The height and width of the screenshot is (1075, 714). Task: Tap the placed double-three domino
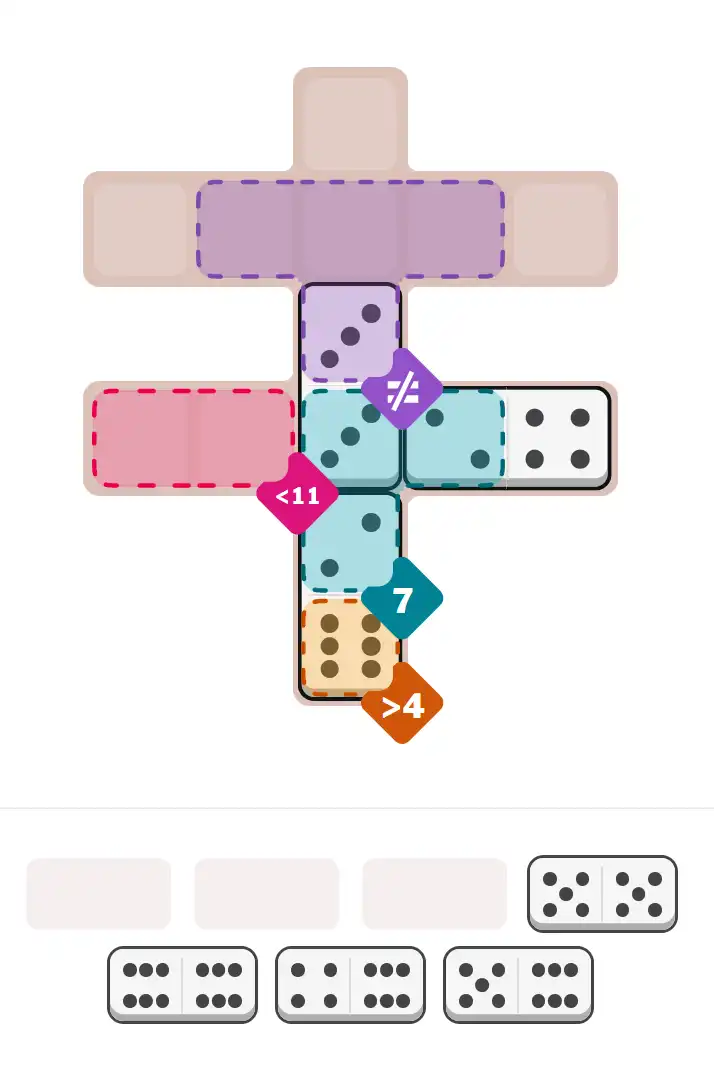click(x=350, y=386)
